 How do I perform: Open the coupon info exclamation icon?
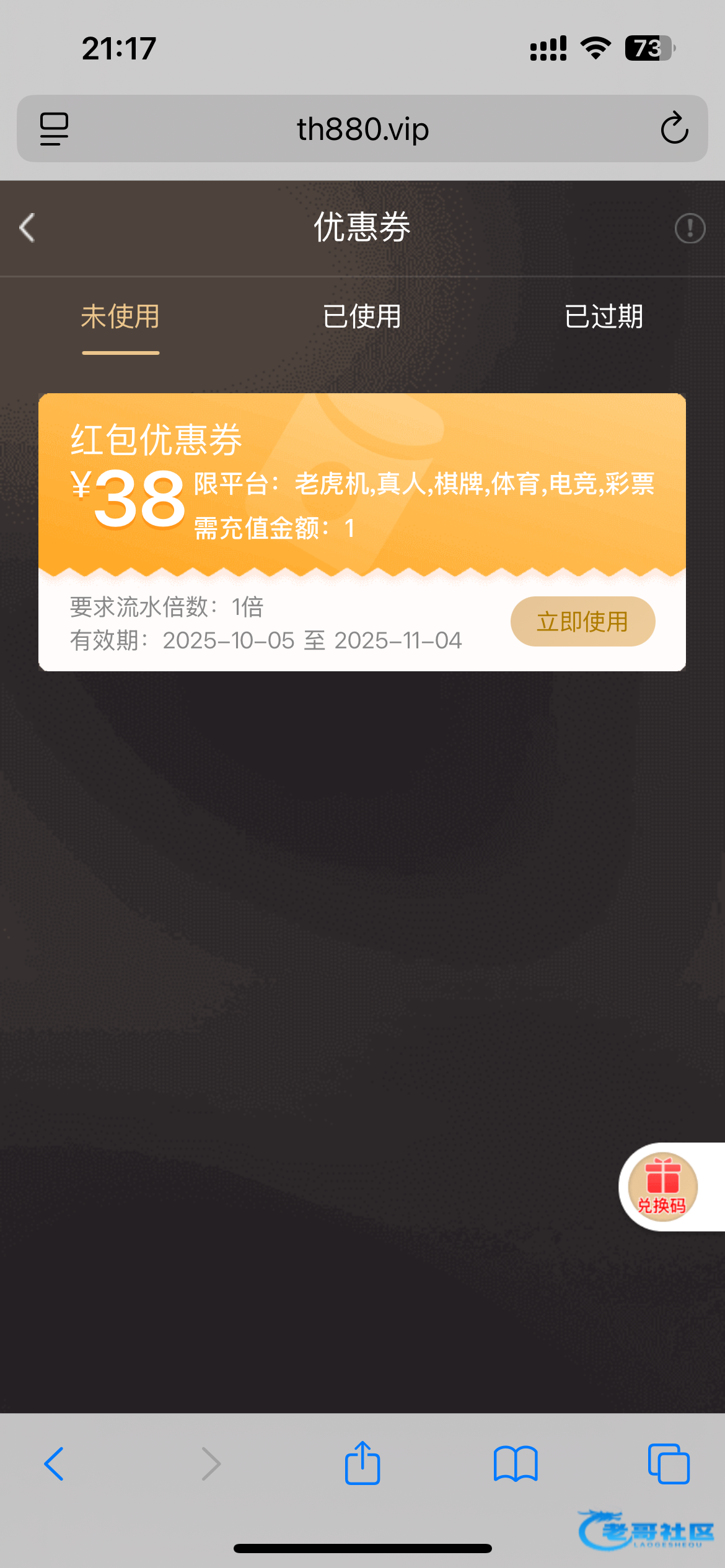click(690, 229)
